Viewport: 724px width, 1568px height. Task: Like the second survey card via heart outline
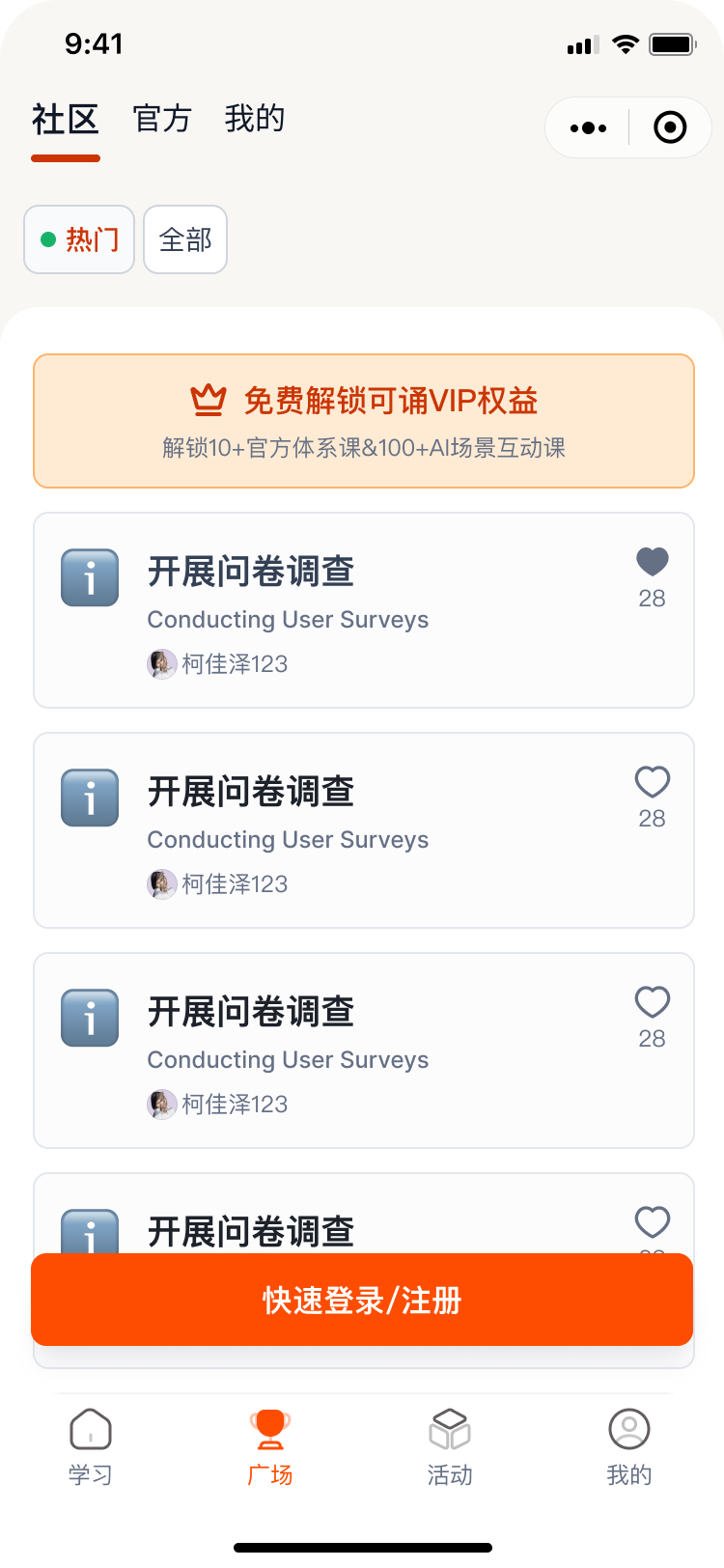(652, 782)
